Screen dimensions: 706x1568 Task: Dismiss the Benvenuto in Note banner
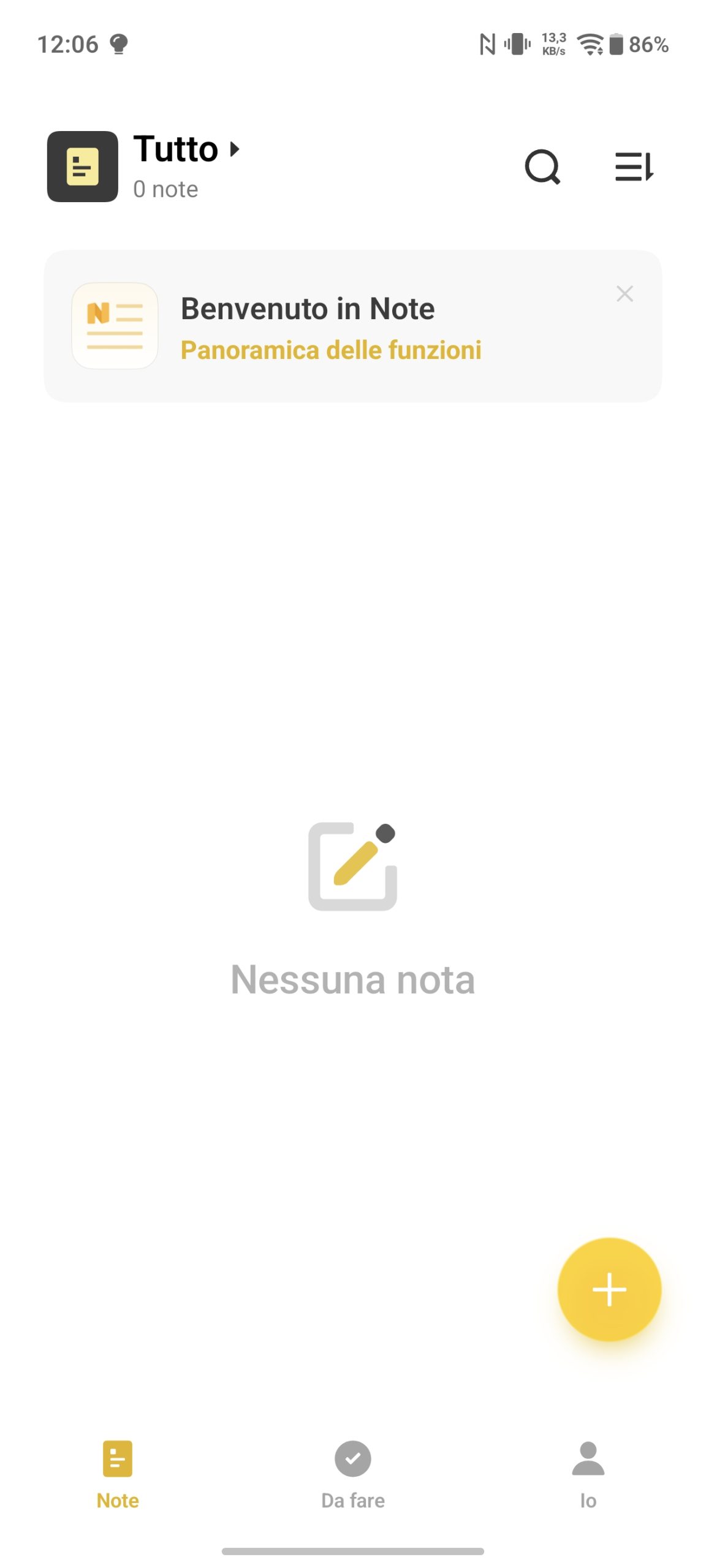tap(624, 294)
